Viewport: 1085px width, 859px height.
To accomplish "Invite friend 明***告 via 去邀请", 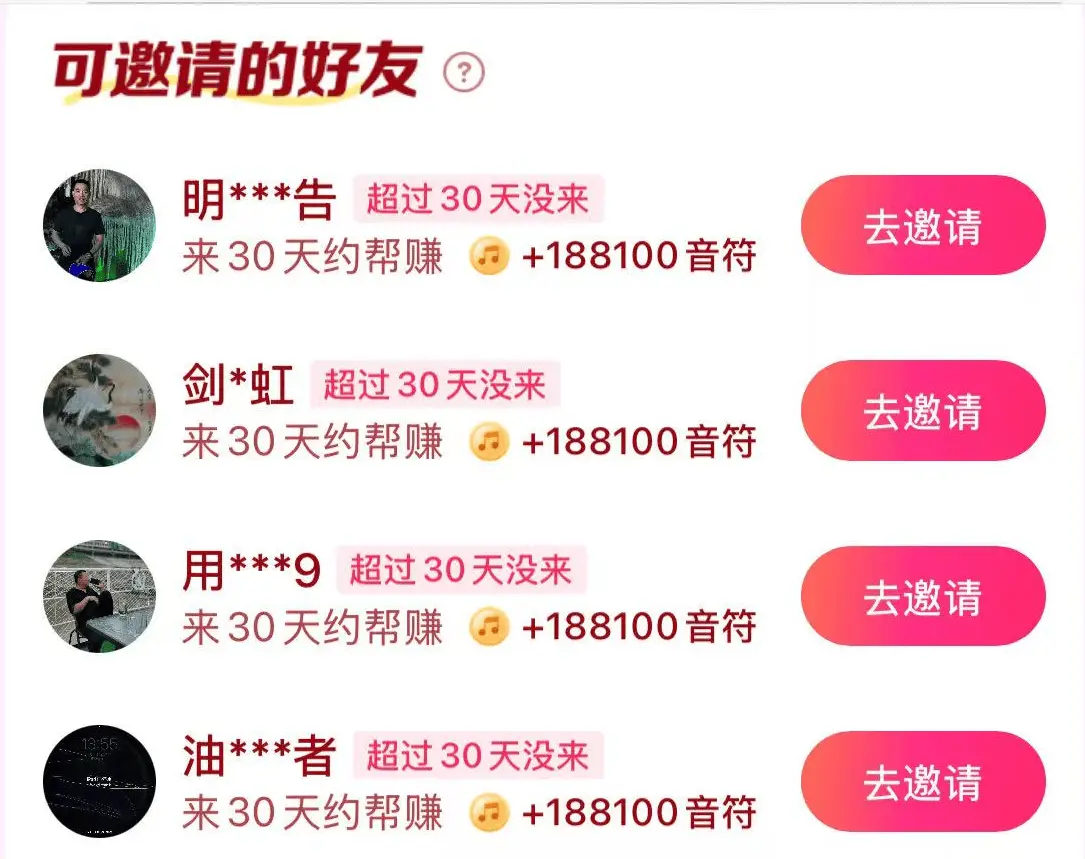I will click(922, 226).
